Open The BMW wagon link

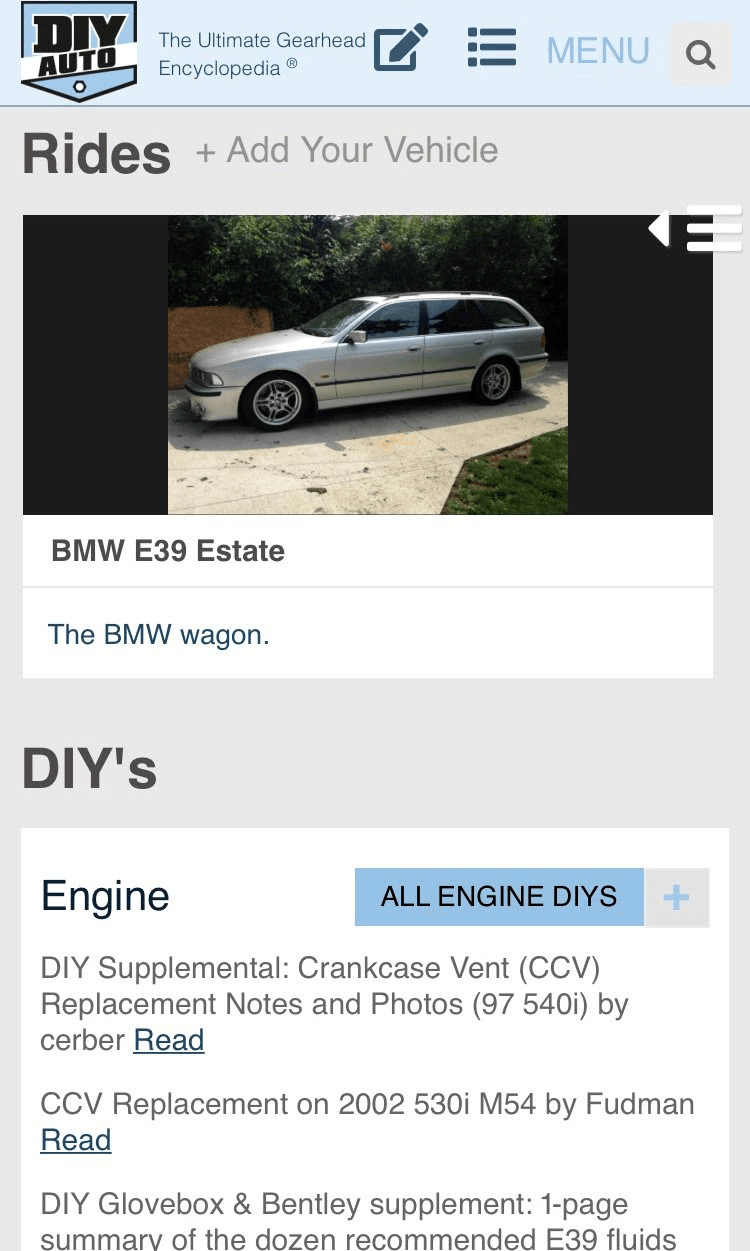(x=159, y=635)
